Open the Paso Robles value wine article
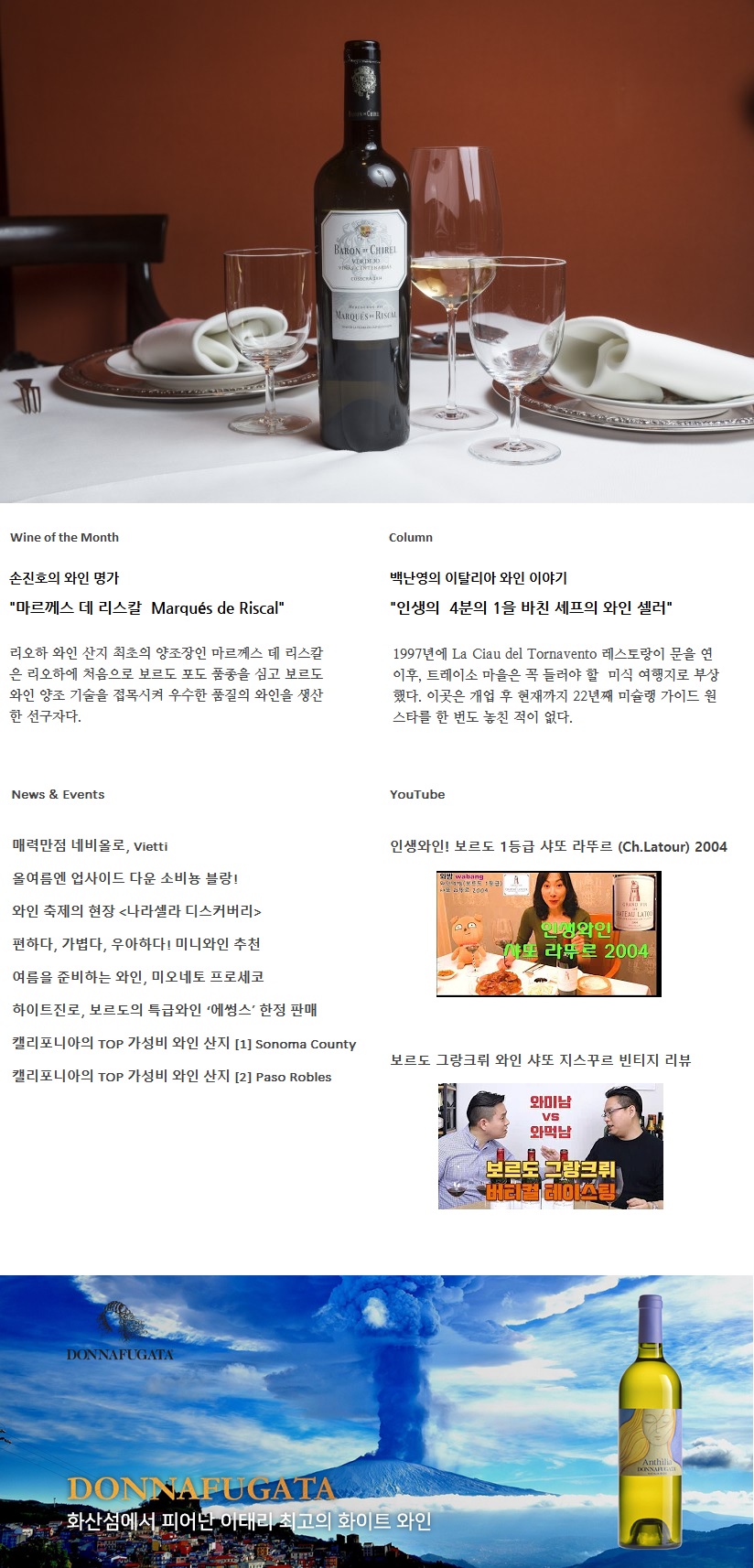754x1568 pixels. (x=171, y=1077)
